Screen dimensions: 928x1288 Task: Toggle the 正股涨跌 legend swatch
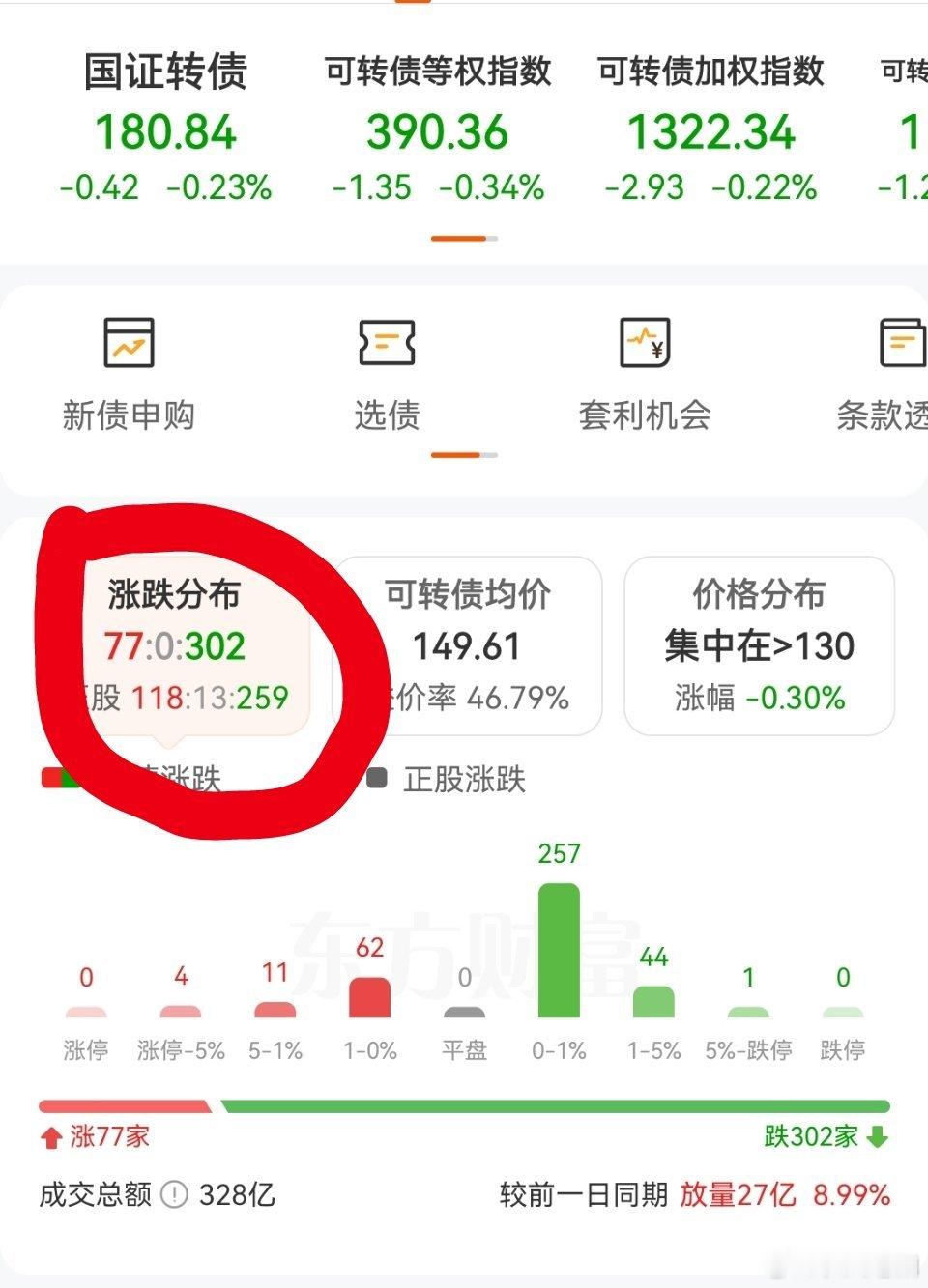click(x=379, y=776)
